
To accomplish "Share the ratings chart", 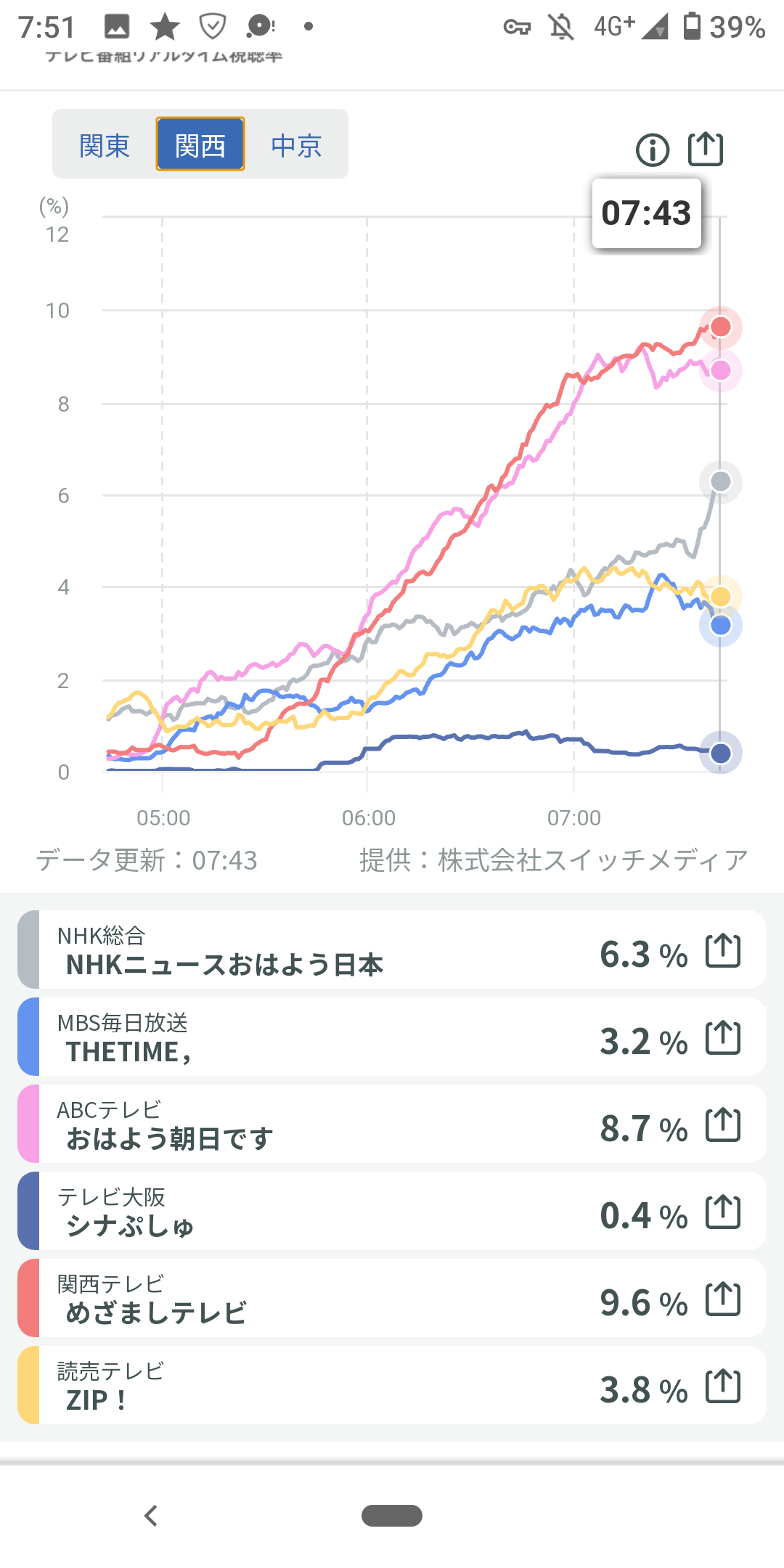I will [705, 149].
